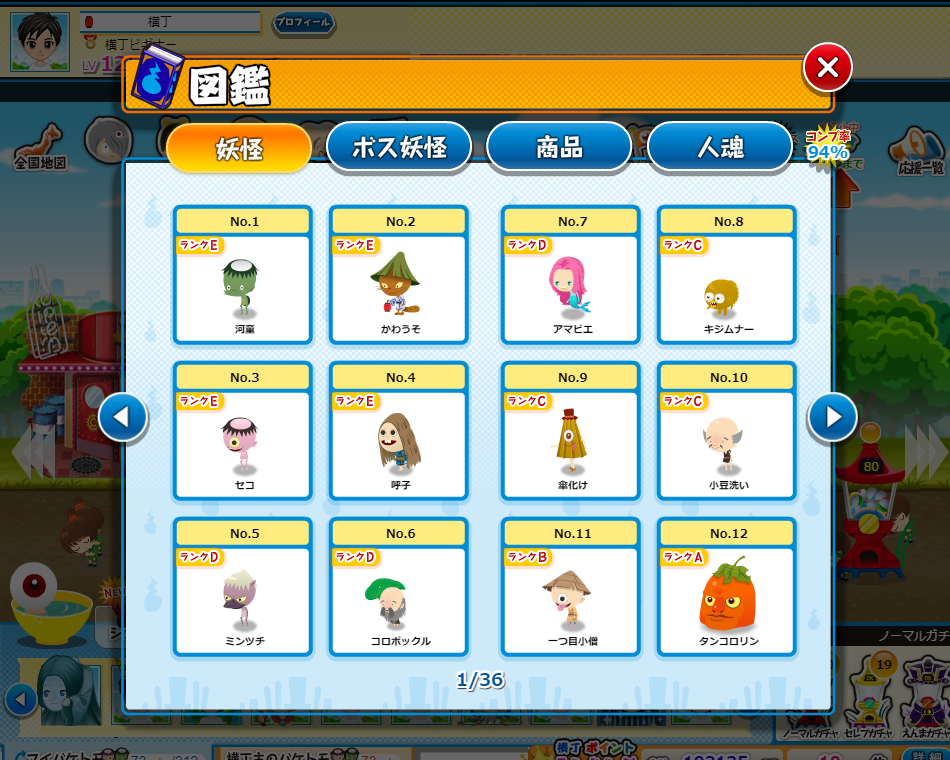
Task: Open No.1 河童 card
Action: (243, 275)
